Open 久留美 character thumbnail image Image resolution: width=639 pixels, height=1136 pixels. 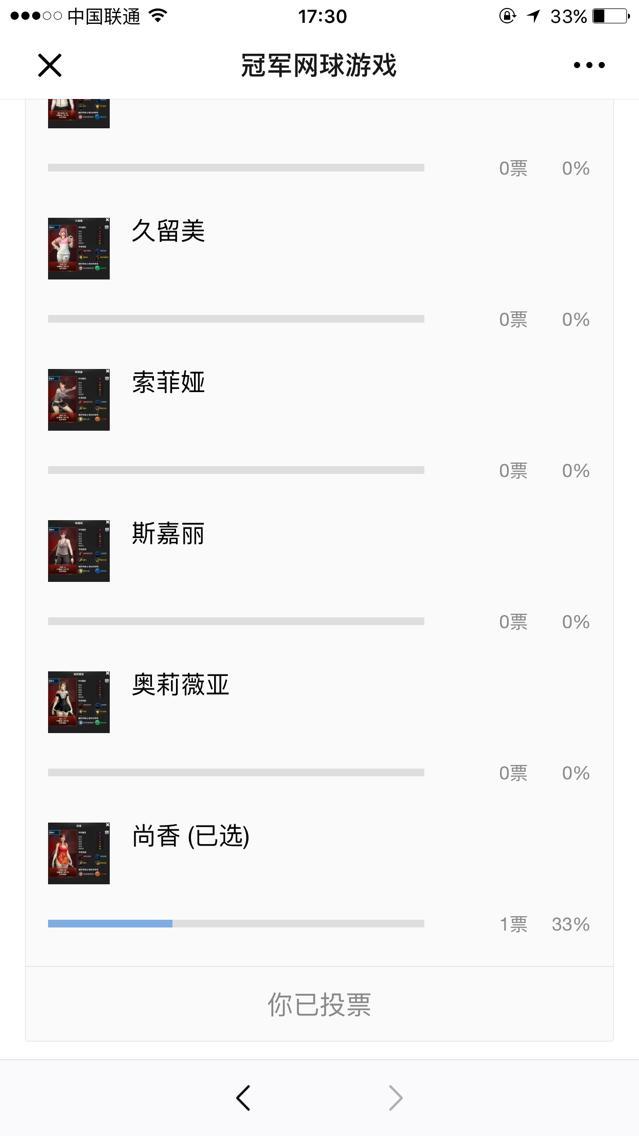79,248
